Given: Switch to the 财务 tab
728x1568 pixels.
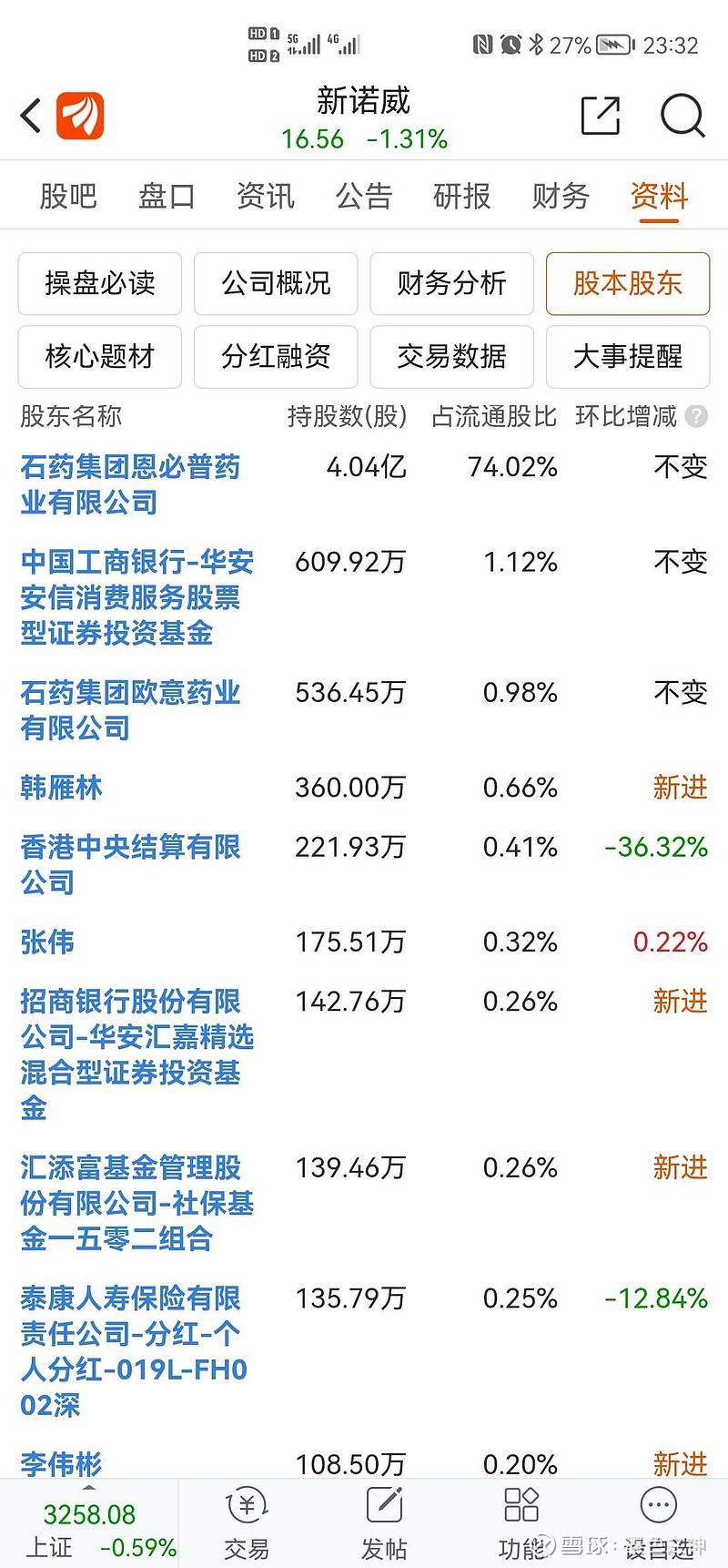Looking at the screenshot, I should click(x=560, y=196).
